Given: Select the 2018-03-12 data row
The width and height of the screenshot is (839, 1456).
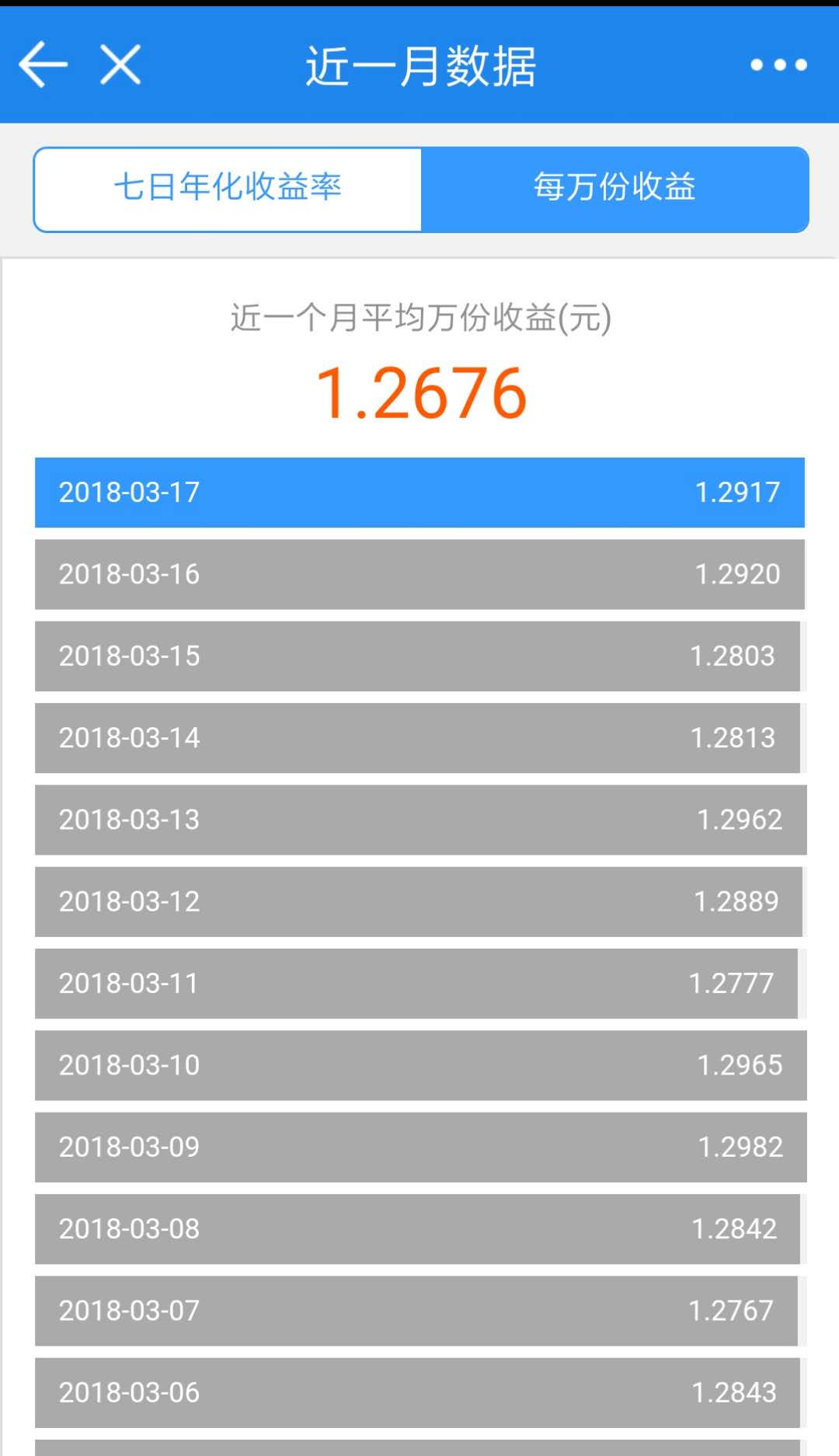Looking at the screenshot, I should pyautogui.click(x=419, y=902).
